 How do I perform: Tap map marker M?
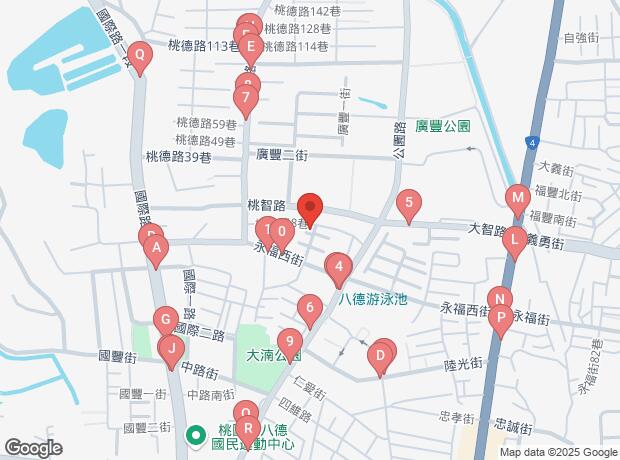point(517,199)
